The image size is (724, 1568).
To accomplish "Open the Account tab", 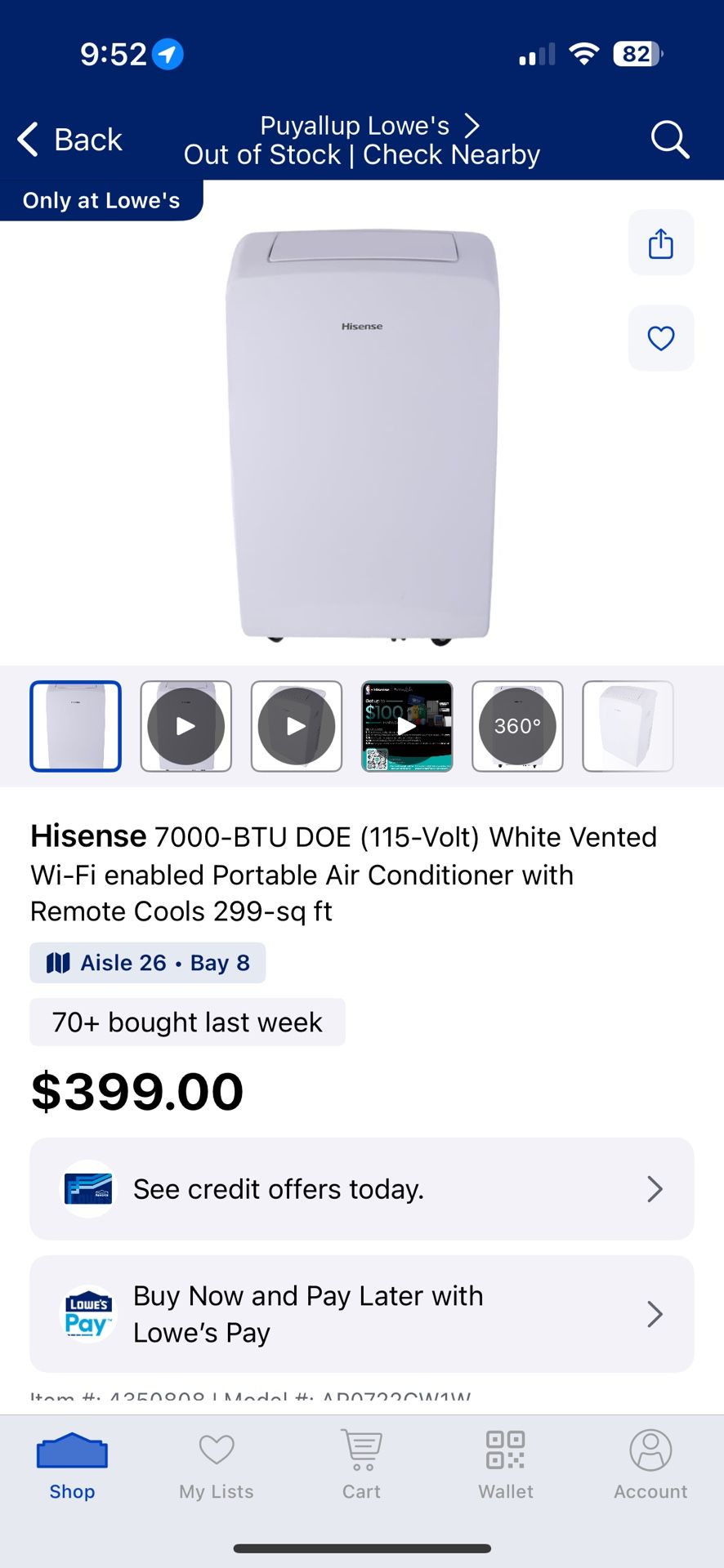I will (x=650, y=1468).
